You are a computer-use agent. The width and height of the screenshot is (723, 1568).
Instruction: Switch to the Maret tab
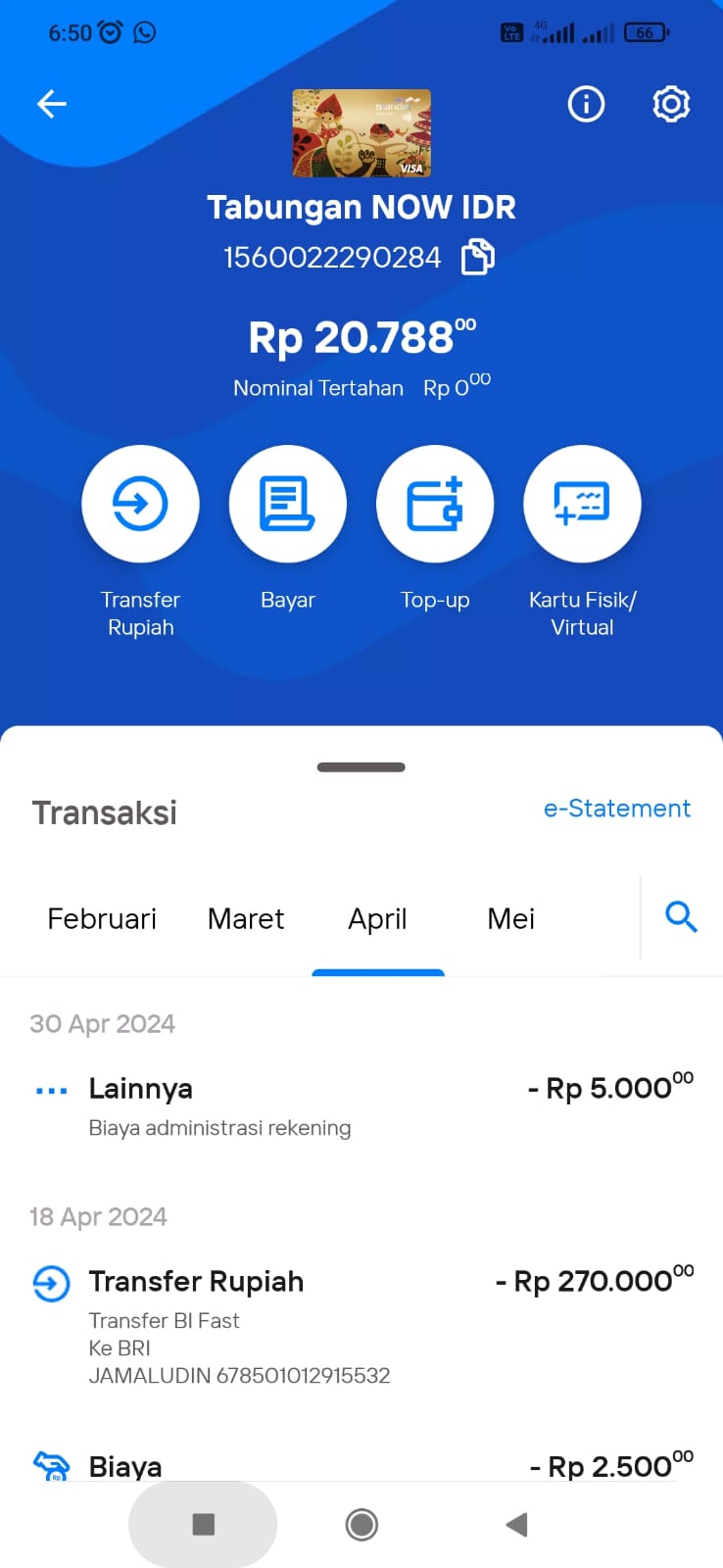tap(246, 918)
